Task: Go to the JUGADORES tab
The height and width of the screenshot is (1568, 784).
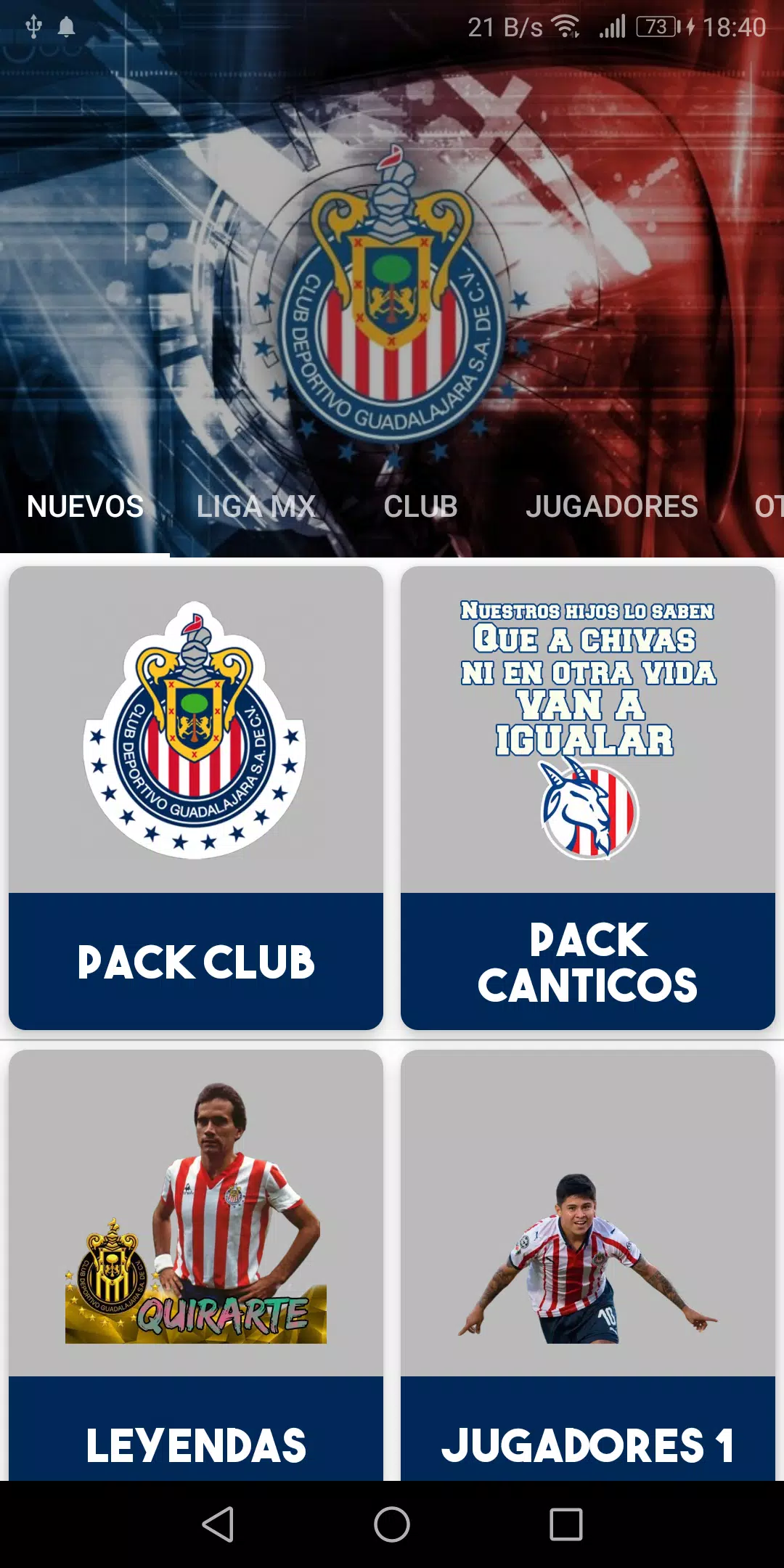Action: click(x=611, y=507)
